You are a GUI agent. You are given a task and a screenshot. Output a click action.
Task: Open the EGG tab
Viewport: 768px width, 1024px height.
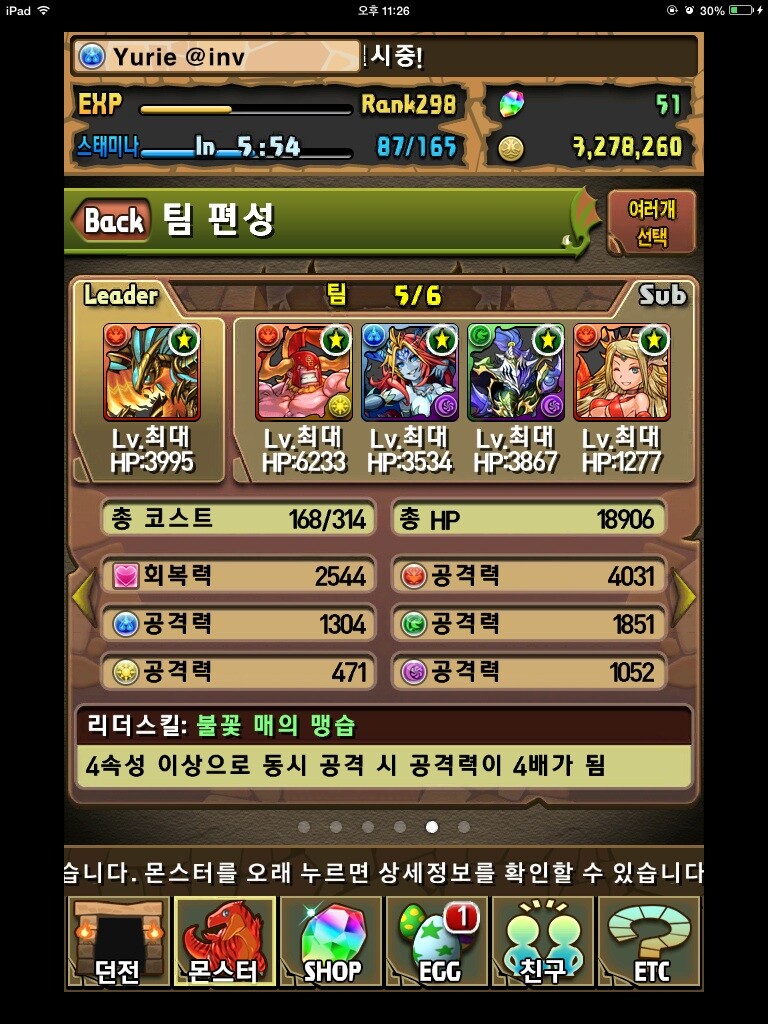point(437,940)
